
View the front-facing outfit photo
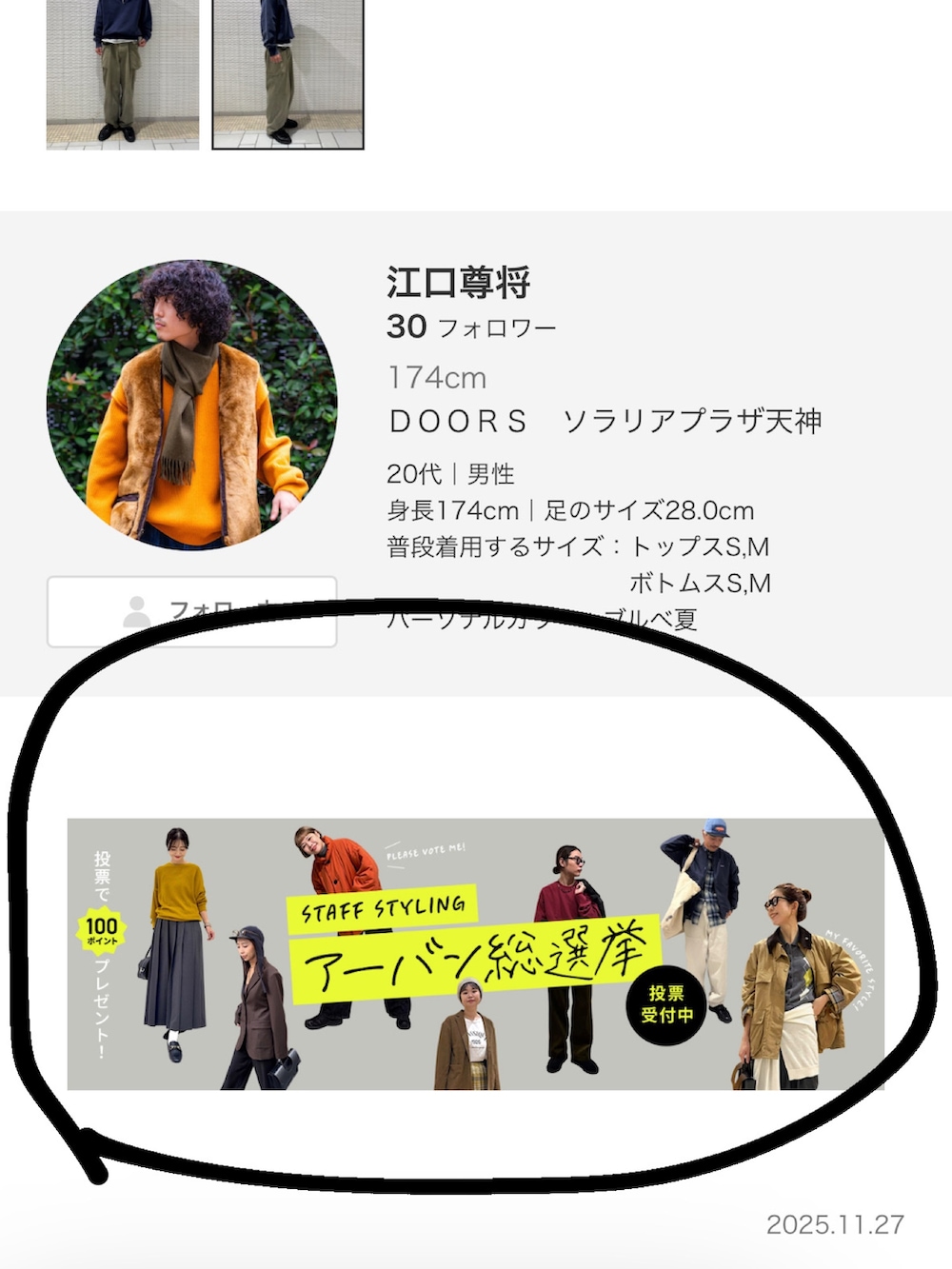click(x=123, y=73)
